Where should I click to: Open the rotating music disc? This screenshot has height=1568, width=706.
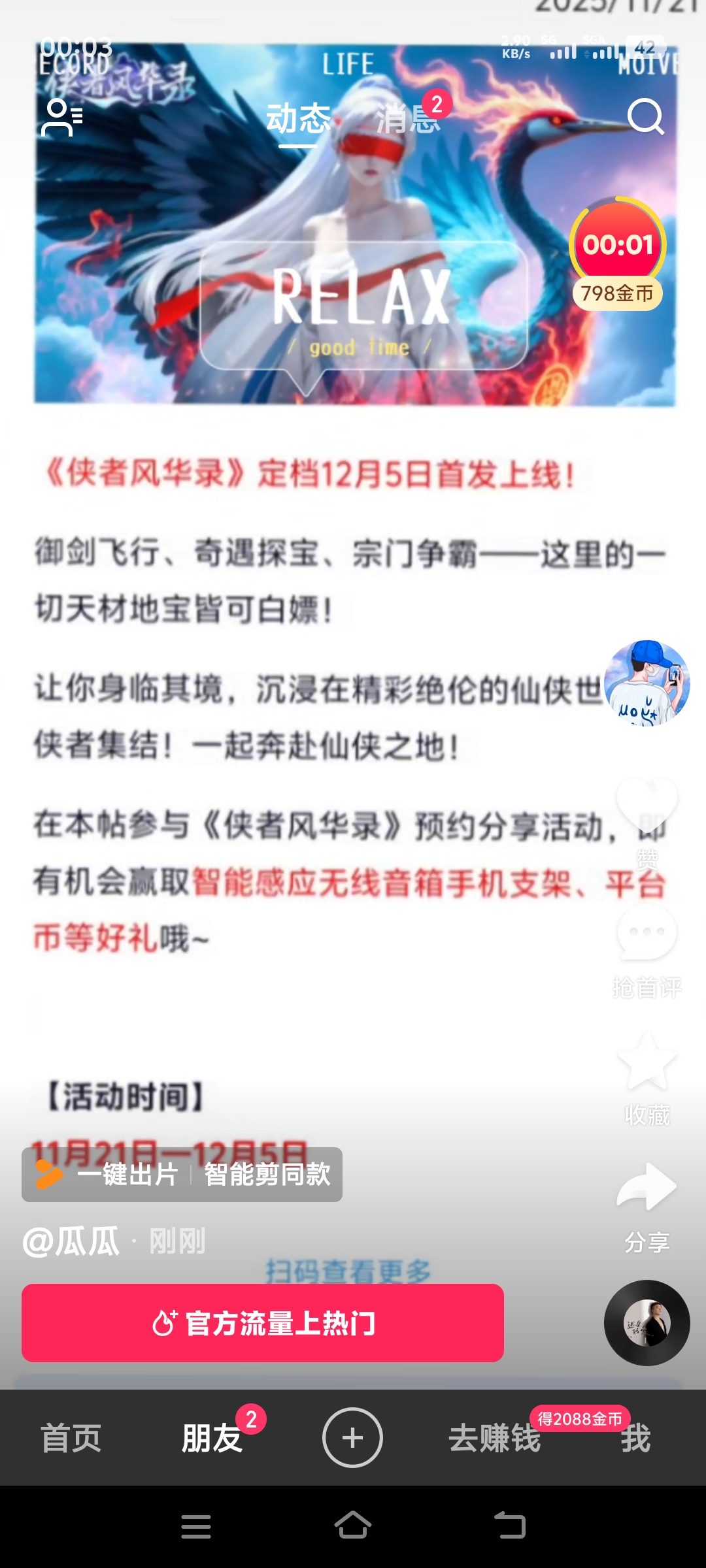click(647, 1322)
